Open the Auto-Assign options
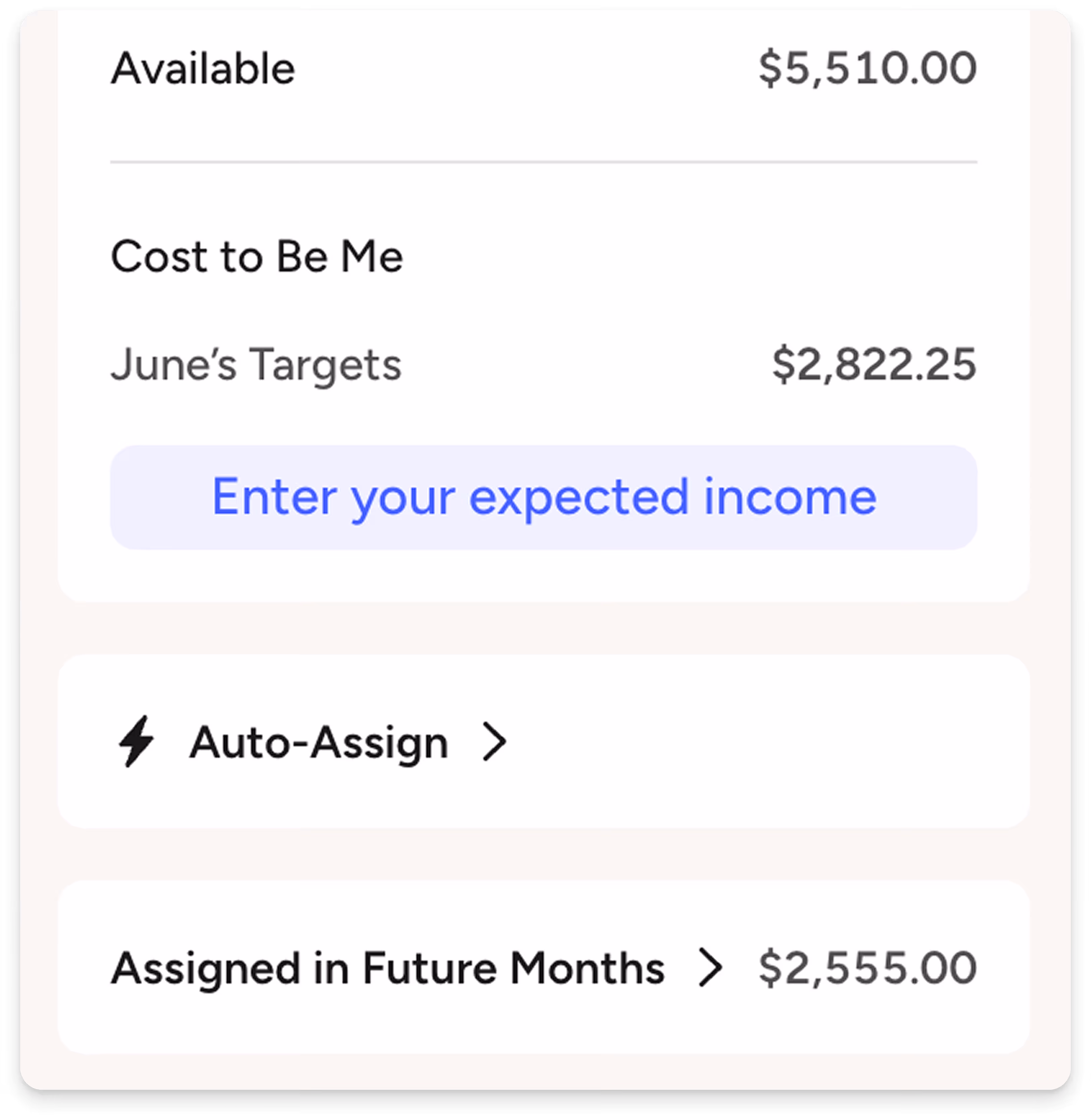 (x=319, y=742)
